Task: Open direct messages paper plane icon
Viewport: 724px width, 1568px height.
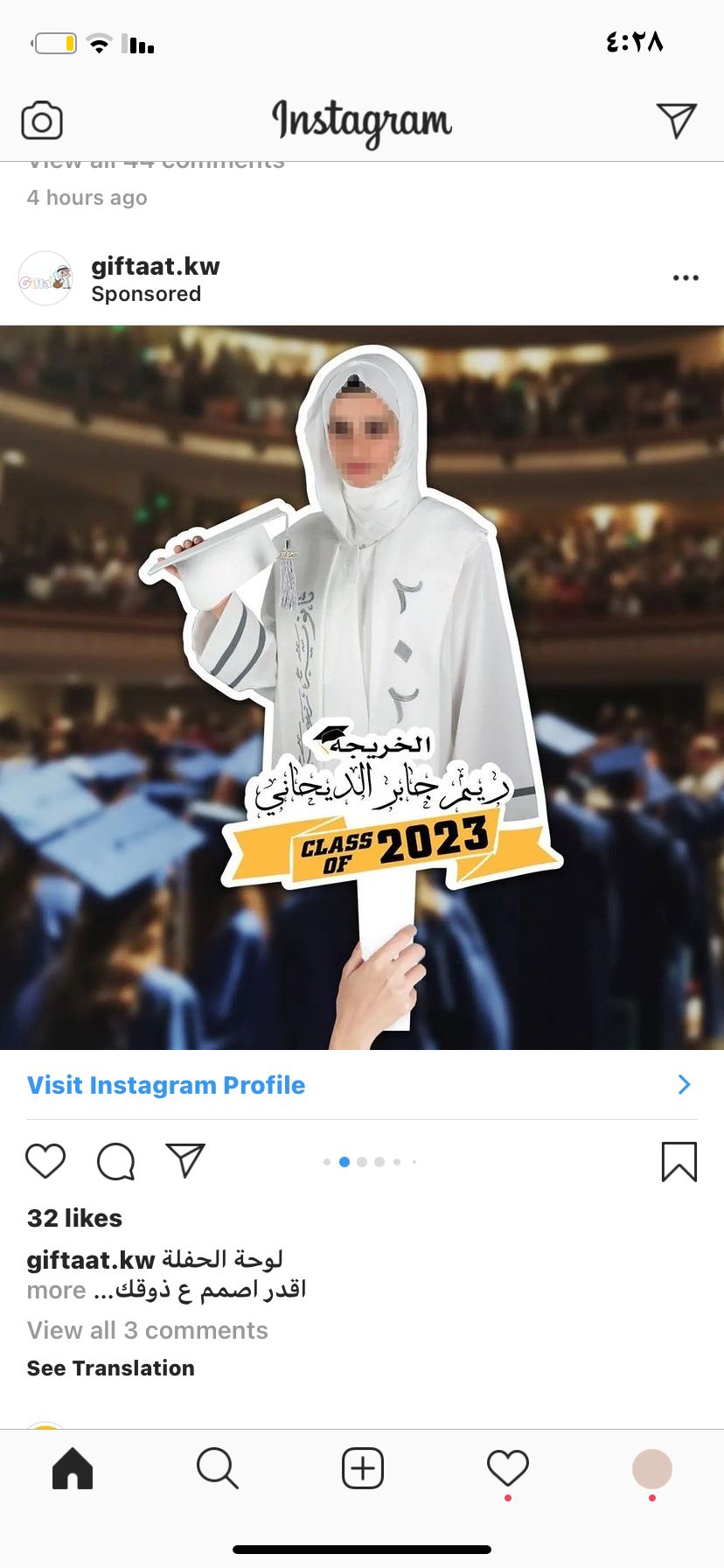Action: coord(676,120)
